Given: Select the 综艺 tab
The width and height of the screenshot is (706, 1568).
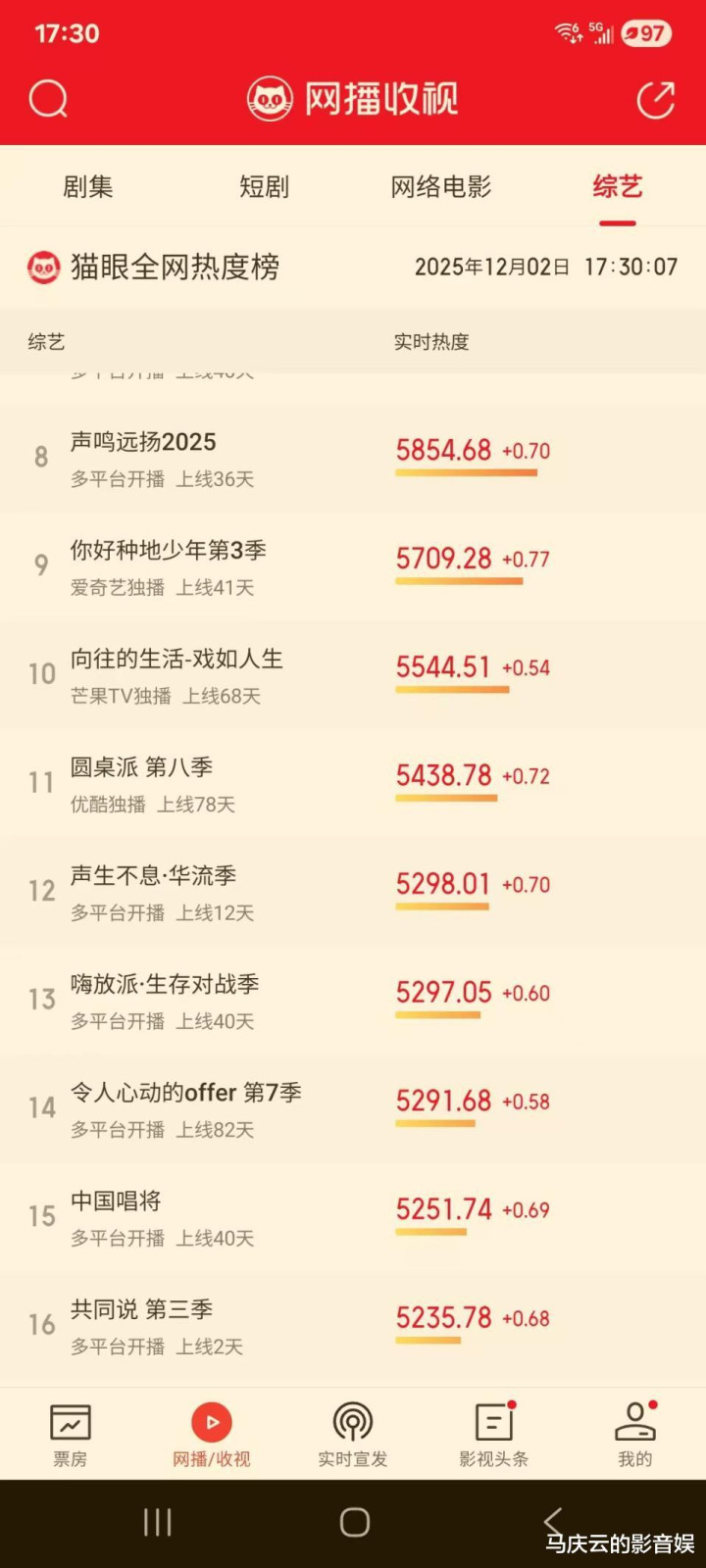Looking at the screenshot, I should pyautogui.click(x=618, y=187).
